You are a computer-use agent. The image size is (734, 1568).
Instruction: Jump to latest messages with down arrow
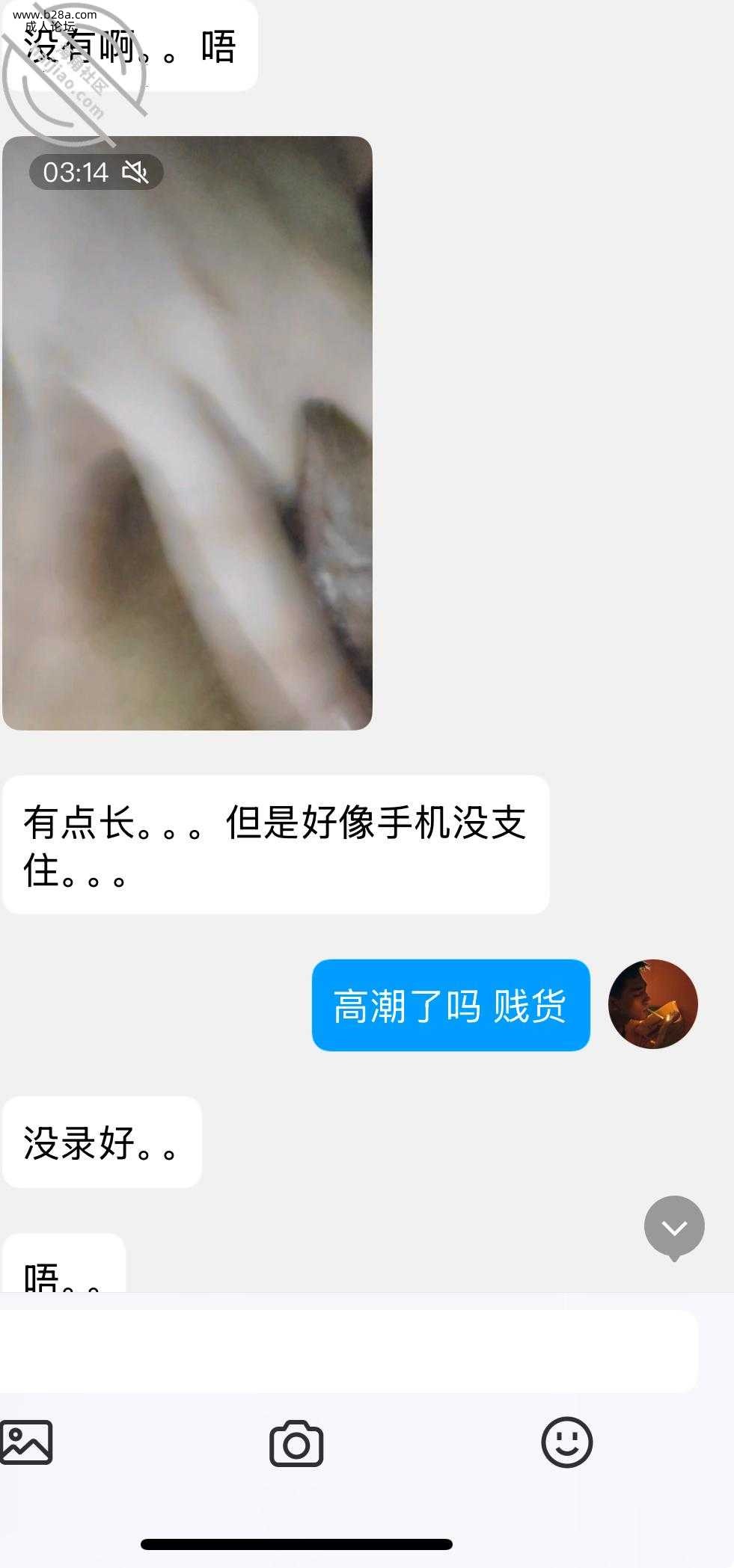pos(674,1227)
